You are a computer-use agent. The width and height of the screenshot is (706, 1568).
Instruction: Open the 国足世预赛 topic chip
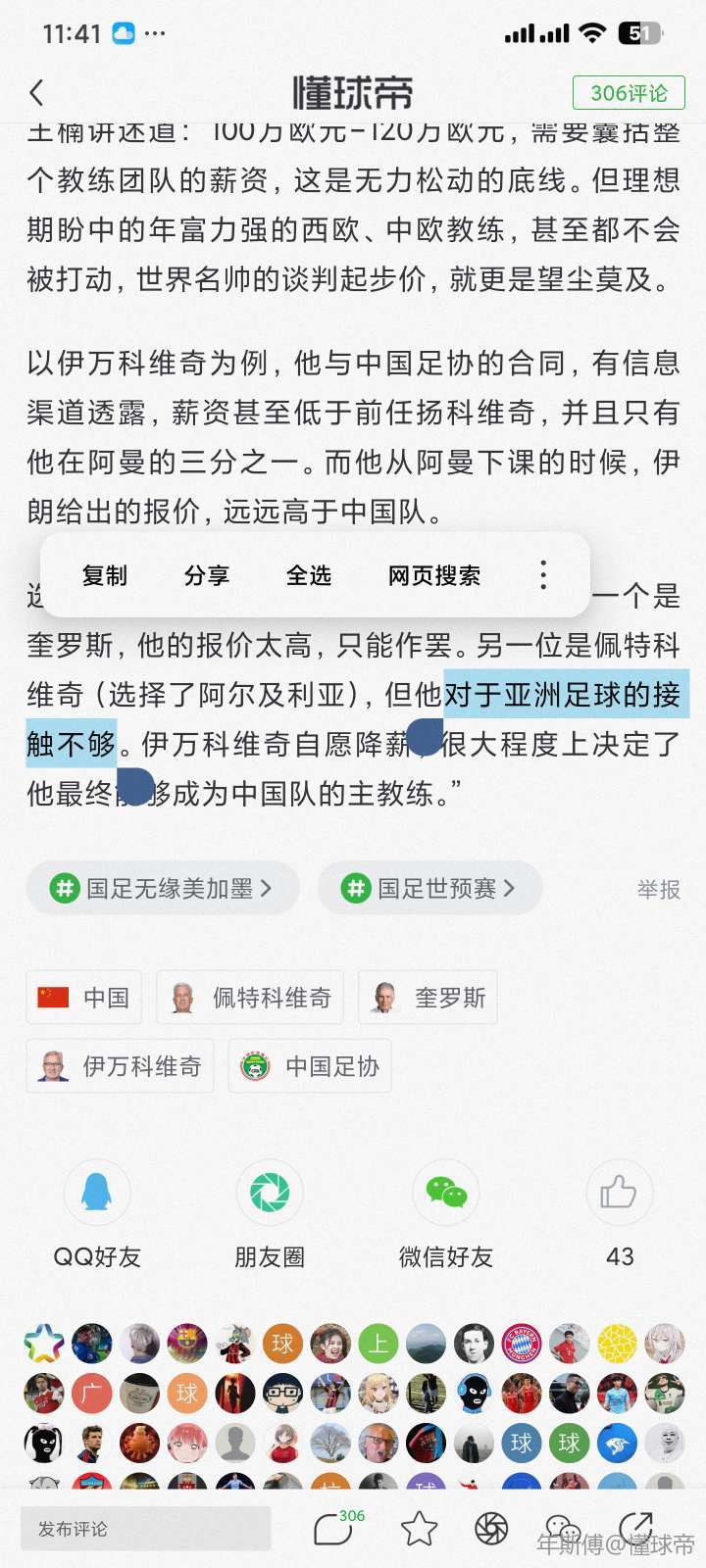(x=429, y=888)
